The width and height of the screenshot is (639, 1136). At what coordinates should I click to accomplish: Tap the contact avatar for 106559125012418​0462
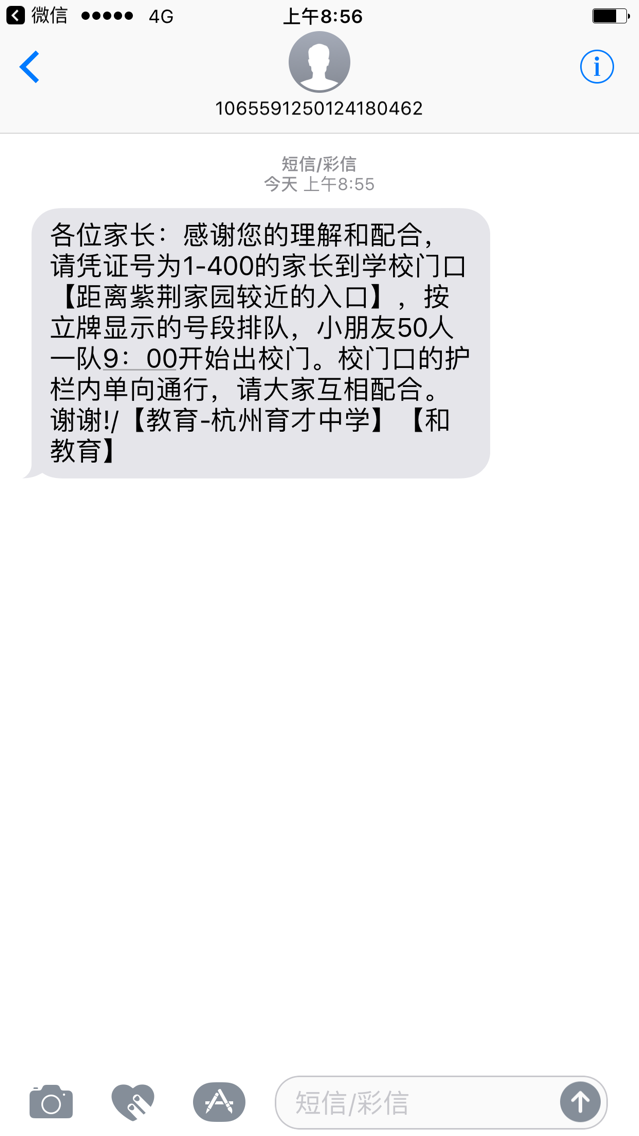pyautogui.click(x=320, y=62)
